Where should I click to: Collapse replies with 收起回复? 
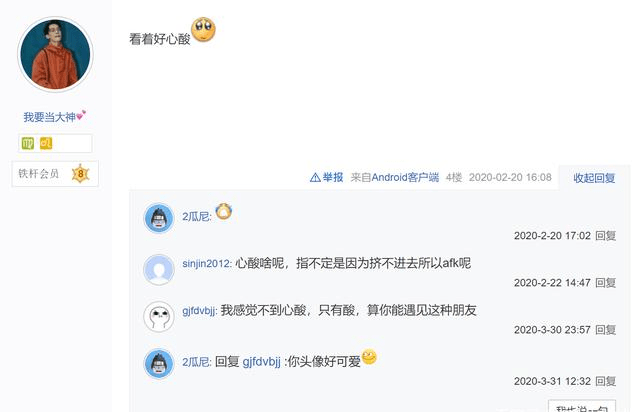pyautogui.click(x=594, y=177)
